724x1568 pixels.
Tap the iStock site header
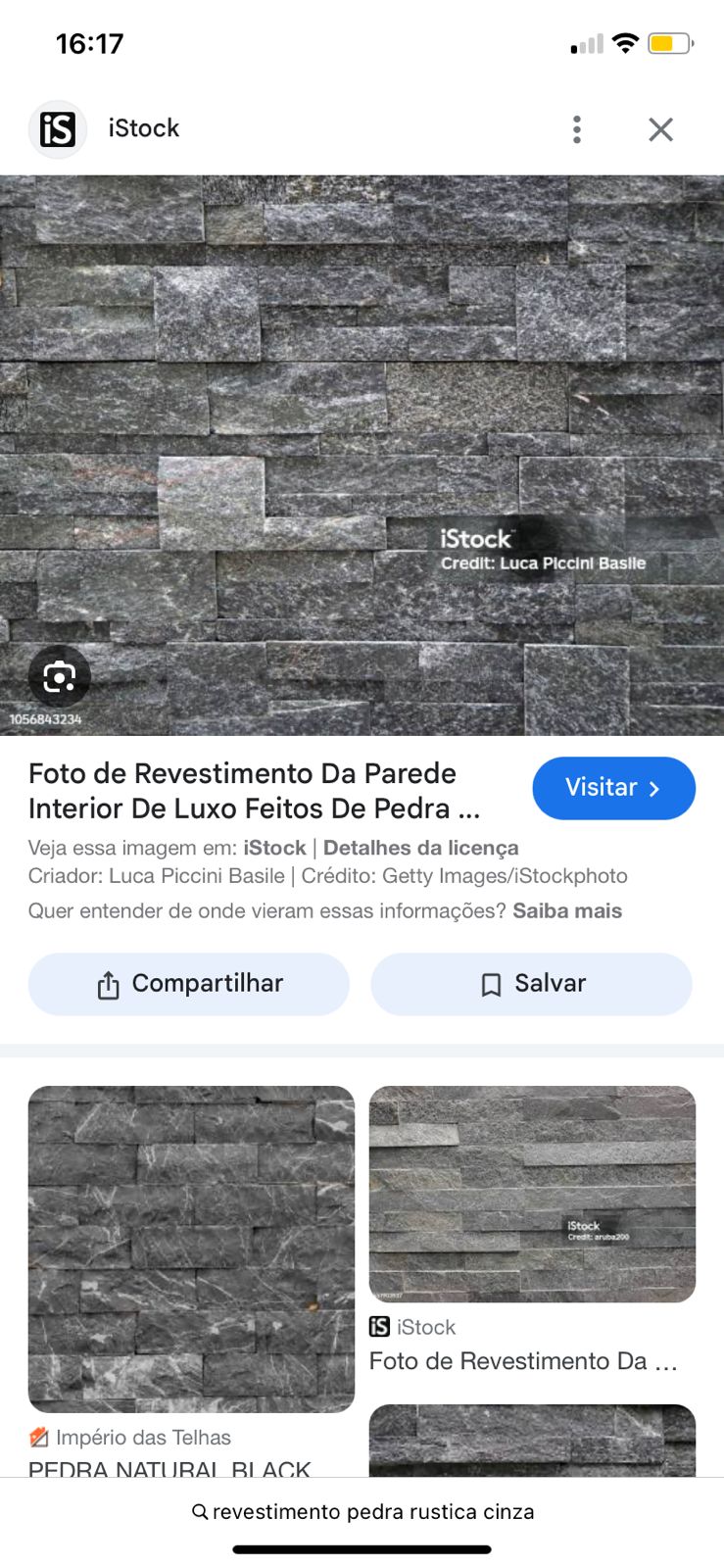click(143, 128)
